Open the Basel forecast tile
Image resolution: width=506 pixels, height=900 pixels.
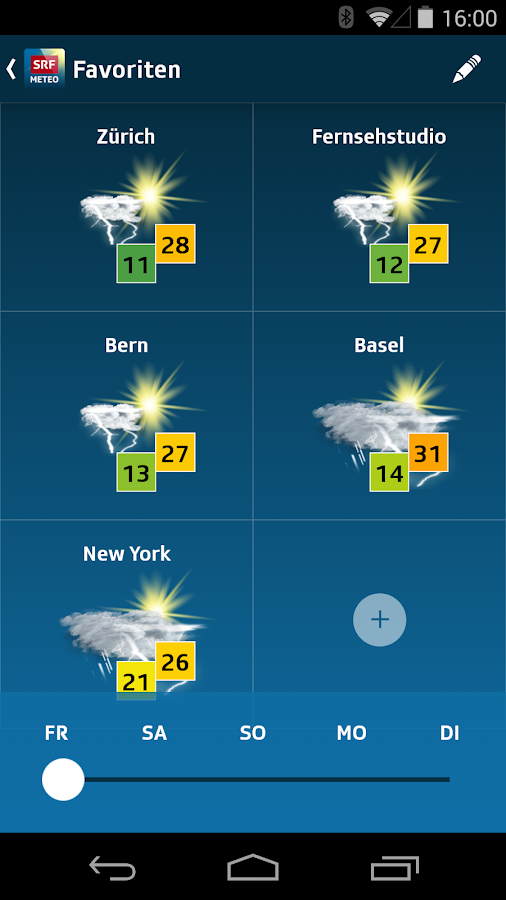380,416
